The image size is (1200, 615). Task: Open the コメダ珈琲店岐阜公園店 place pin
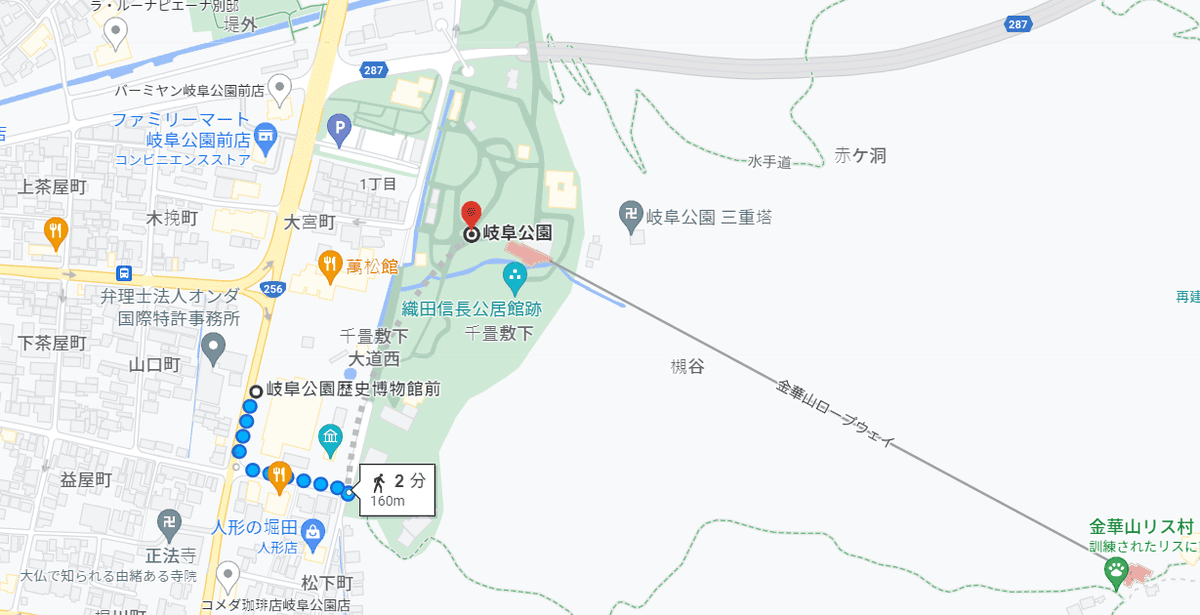point(228,575)
